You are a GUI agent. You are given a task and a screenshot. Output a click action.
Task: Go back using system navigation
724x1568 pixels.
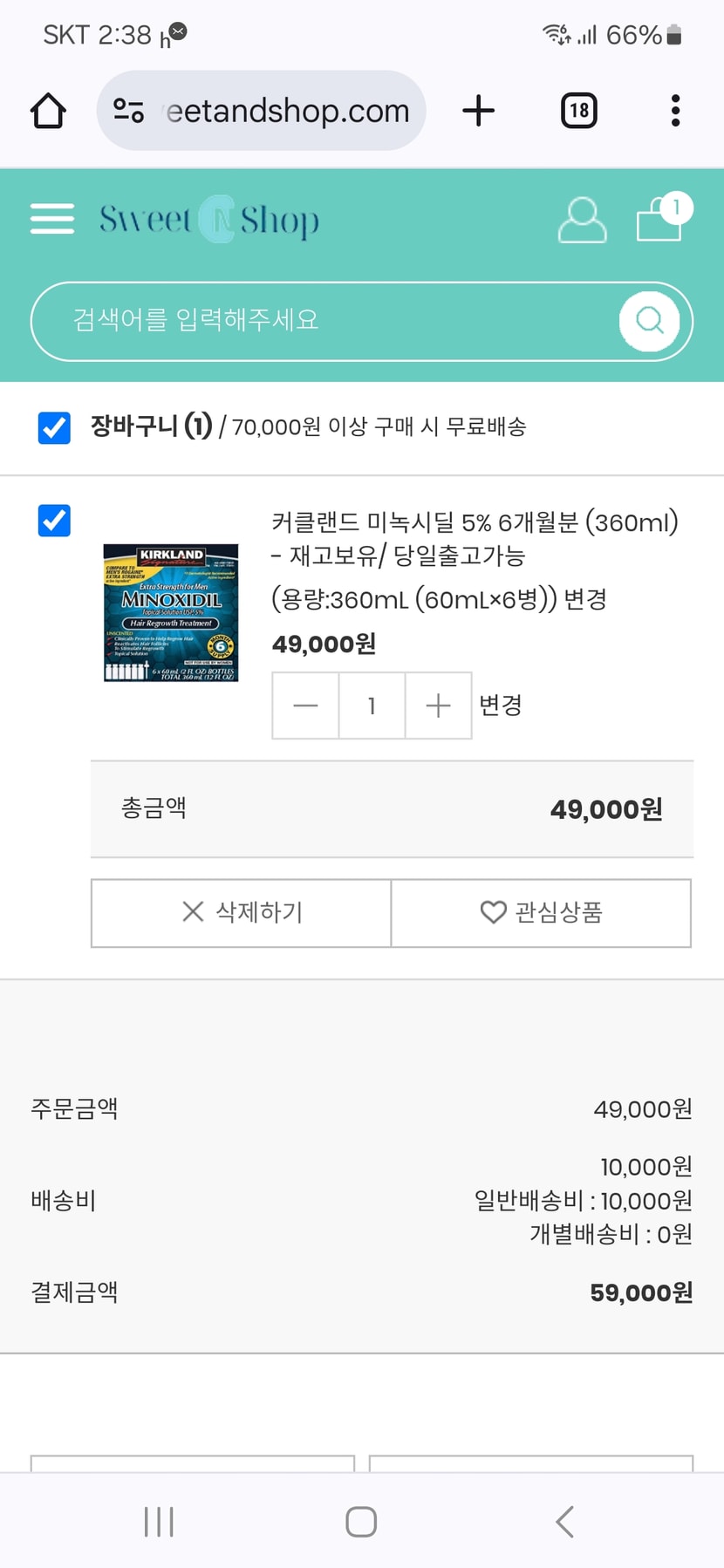pyautogui.click(x=564, y=1521)
